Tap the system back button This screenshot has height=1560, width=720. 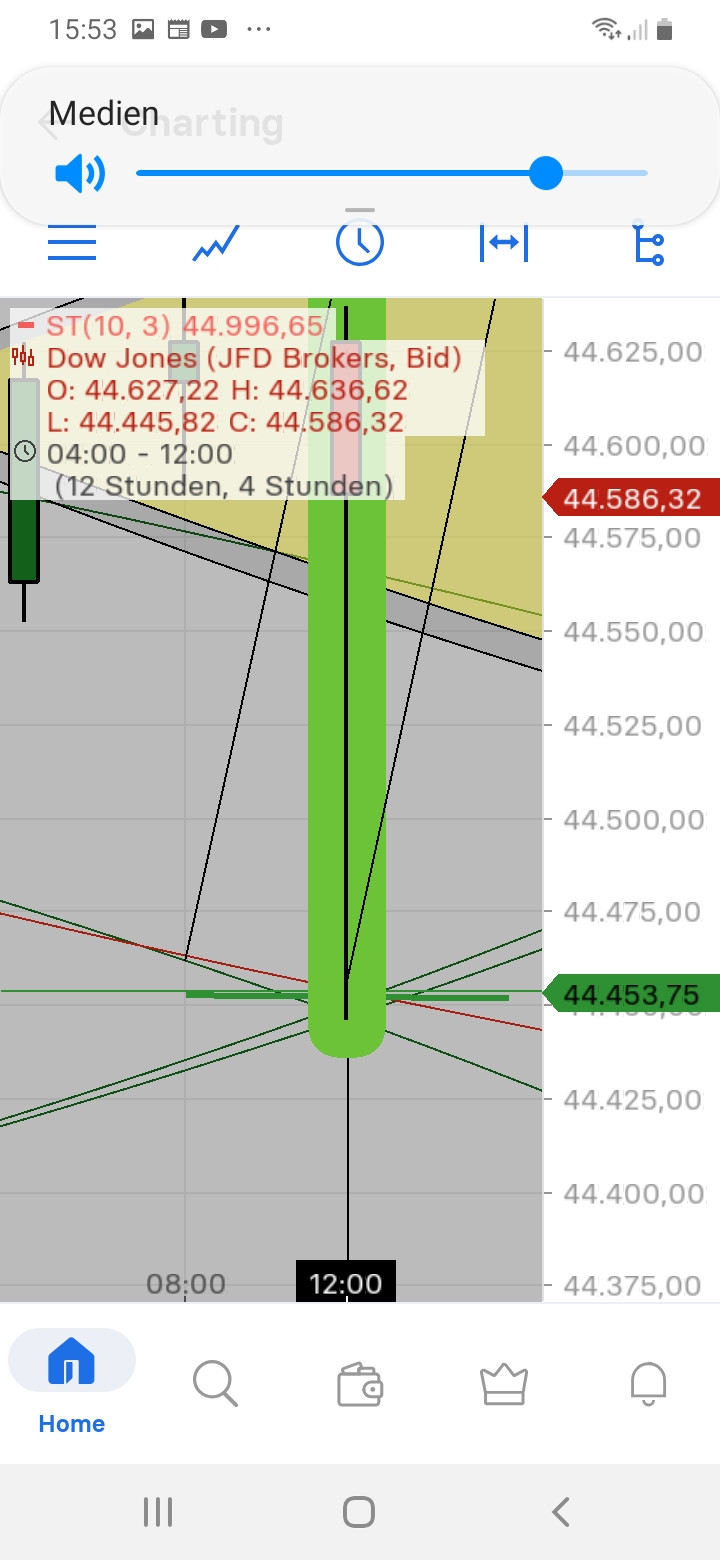[561, 1512]
